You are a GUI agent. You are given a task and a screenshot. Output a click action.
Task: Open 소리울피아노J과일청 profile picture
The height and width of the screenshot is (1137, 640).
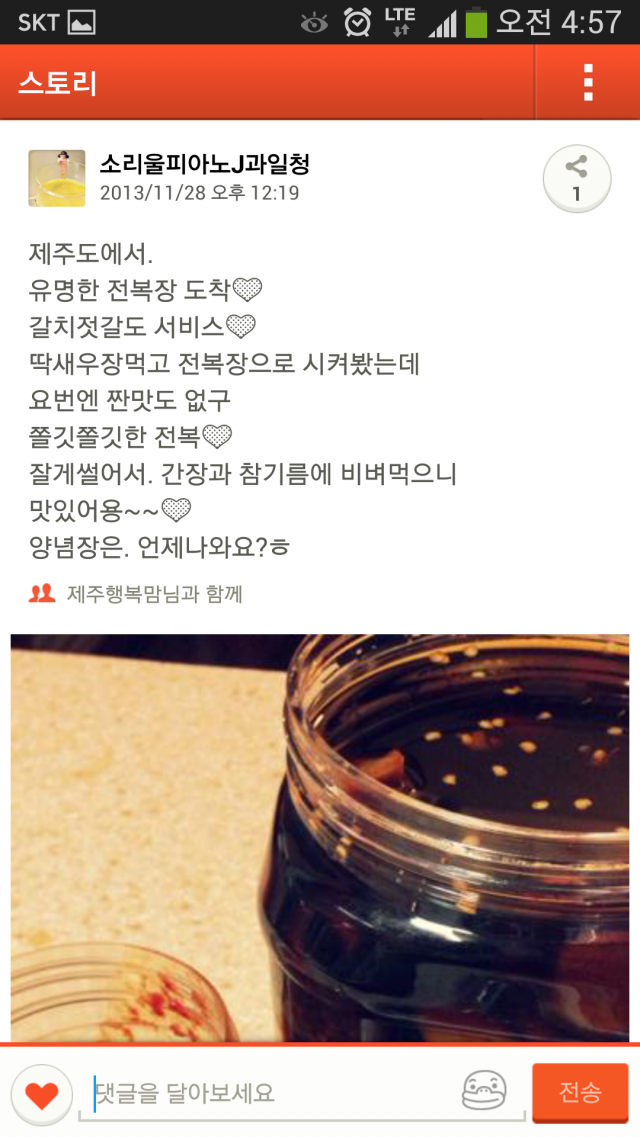(x=56, y=178)
